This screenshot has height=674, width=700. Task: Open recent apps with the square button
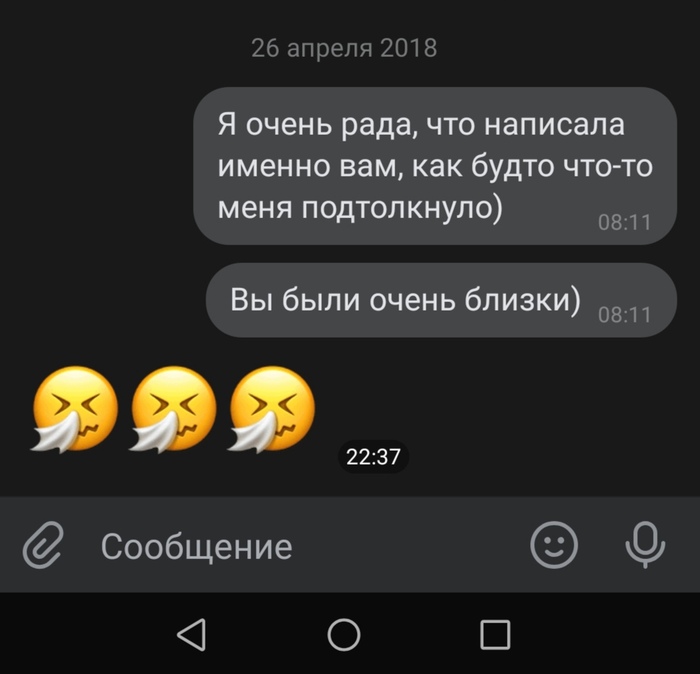495,634
